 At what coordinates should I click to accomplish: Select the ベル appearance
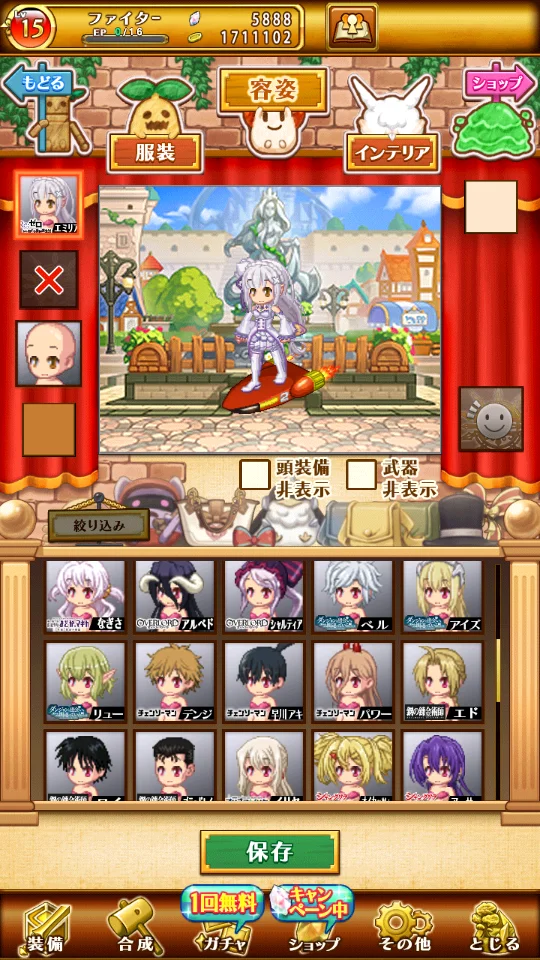353,596
